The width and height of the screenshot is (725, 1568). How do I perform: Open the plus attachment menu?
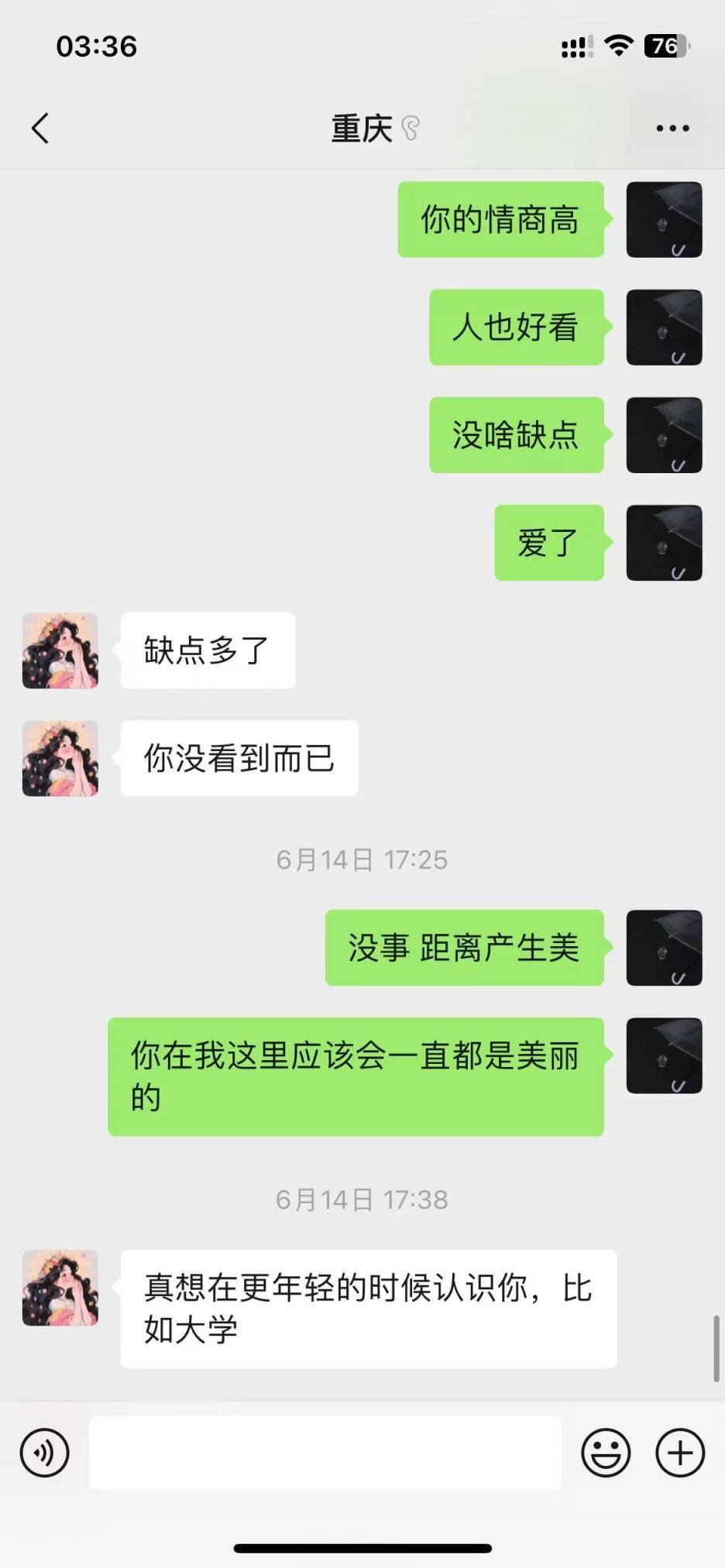tap(680, 1453)
